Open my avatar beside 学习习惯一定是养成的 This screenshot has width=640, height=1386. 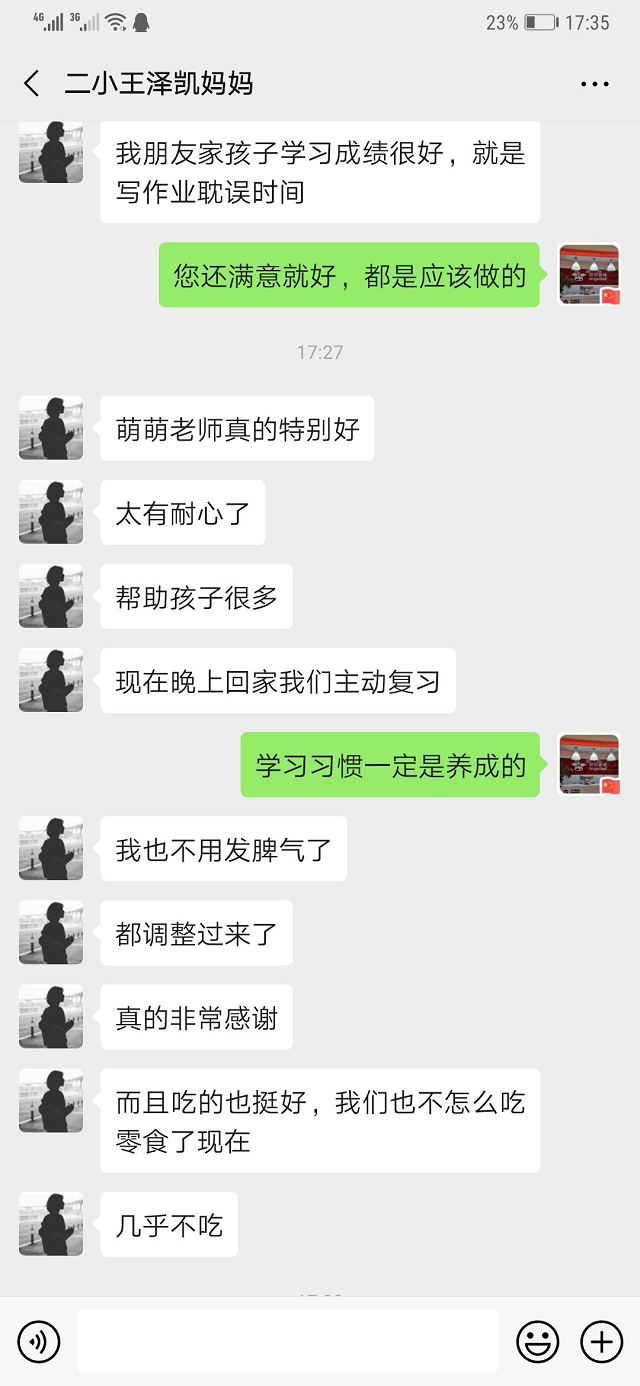pyautogui.click(x=589, y=765)
